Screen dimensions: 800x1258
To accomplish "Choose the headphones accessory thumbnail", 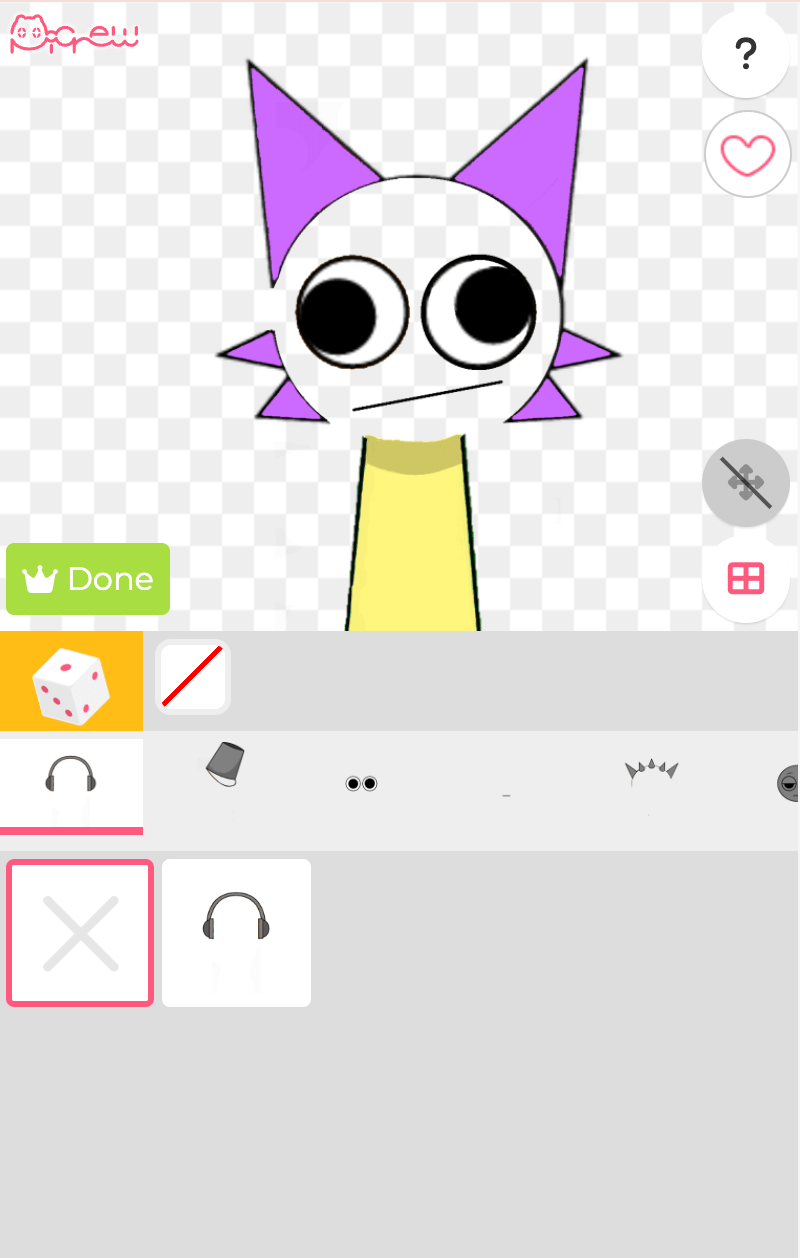I will [236, 932].
